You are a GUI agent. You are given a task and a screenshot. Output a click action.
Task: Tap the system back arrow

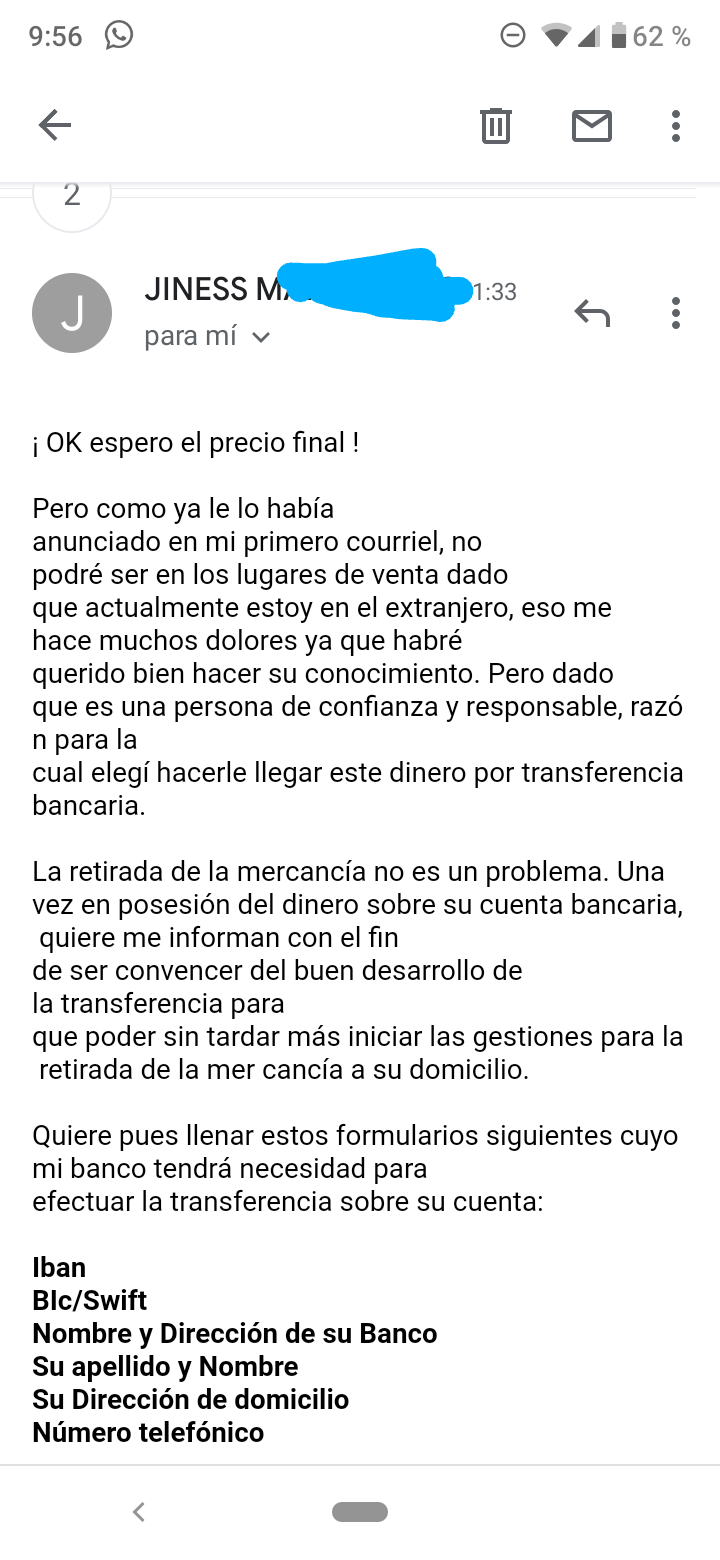click(x=139, y=1511)
